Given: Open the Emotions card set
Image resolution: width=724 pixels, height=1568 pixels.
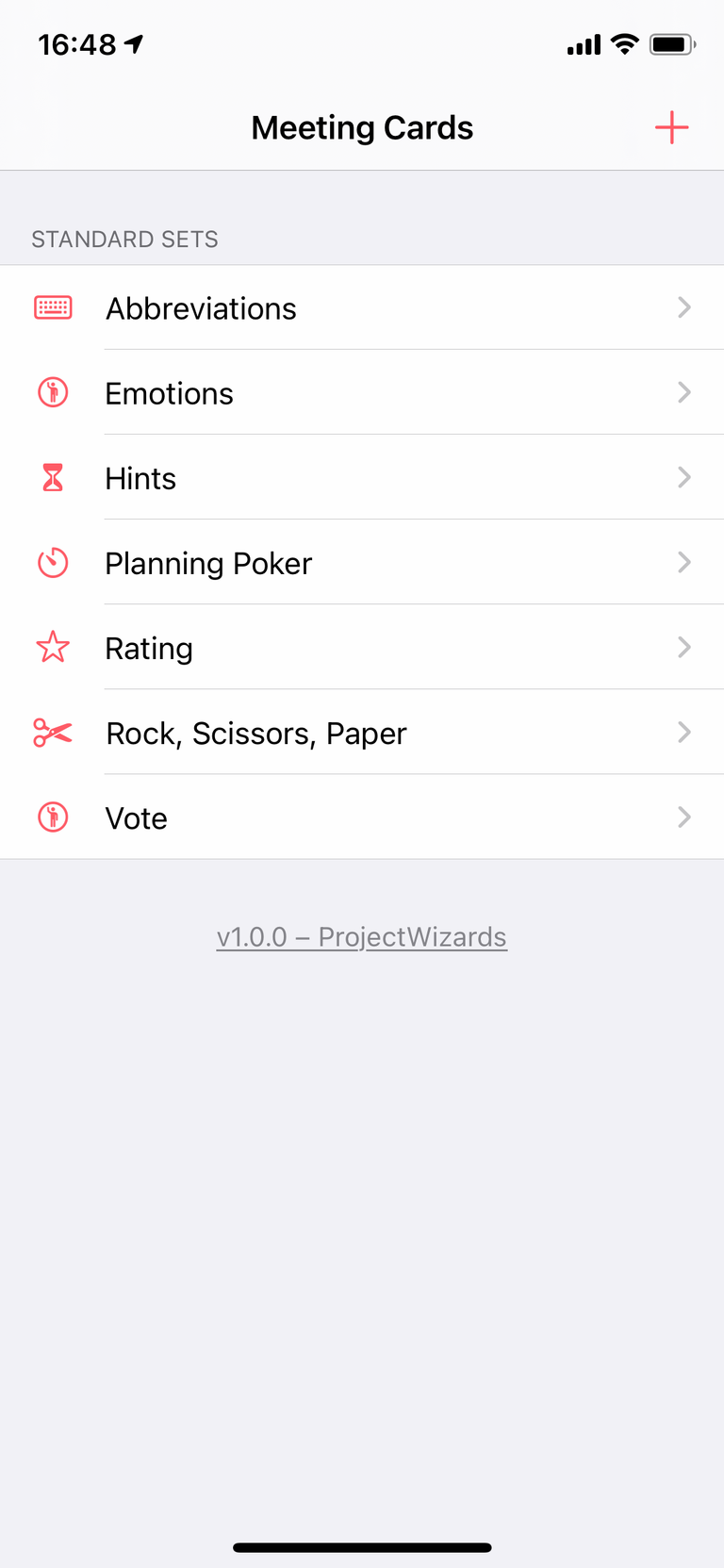Looking at the screenshot, I should pyautogui.click(x=362, y=393).
